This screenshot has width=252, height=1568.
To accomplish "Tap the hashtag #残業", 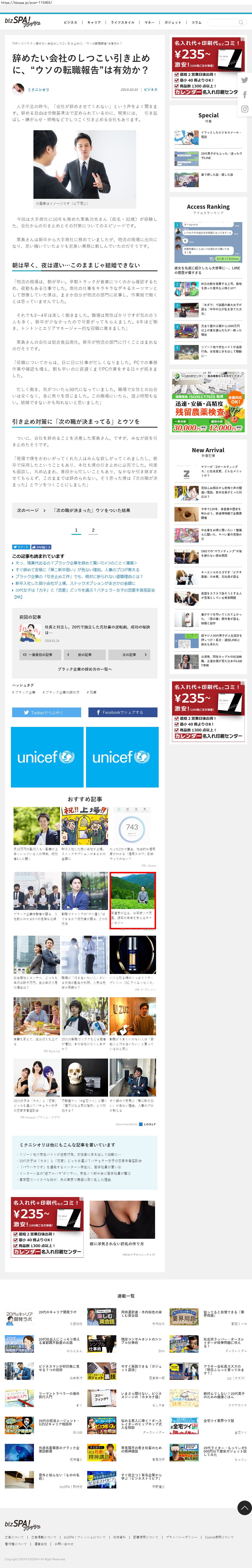I will coord(91,692).
